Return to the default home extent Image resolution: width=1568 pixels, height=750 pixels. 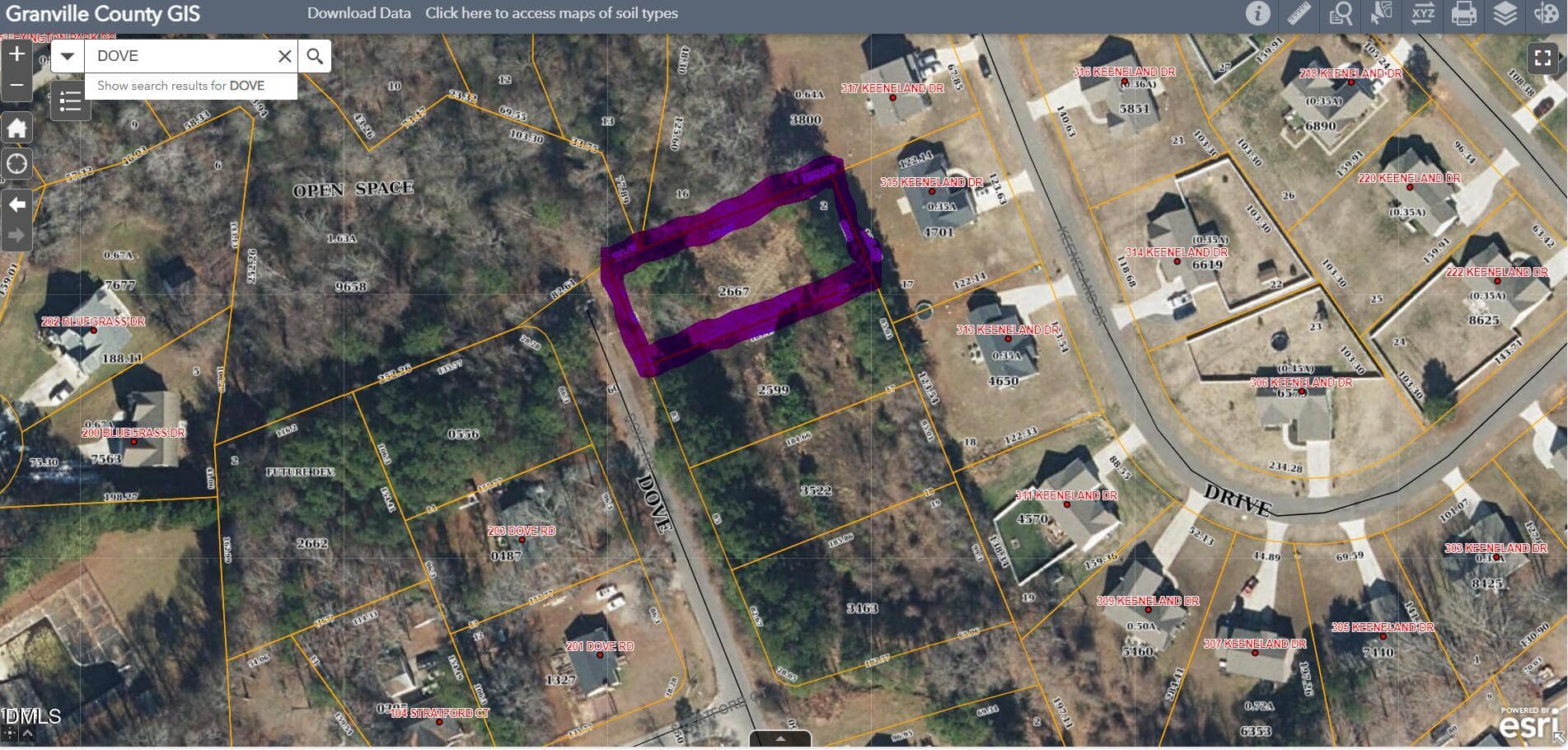point(16,128)
